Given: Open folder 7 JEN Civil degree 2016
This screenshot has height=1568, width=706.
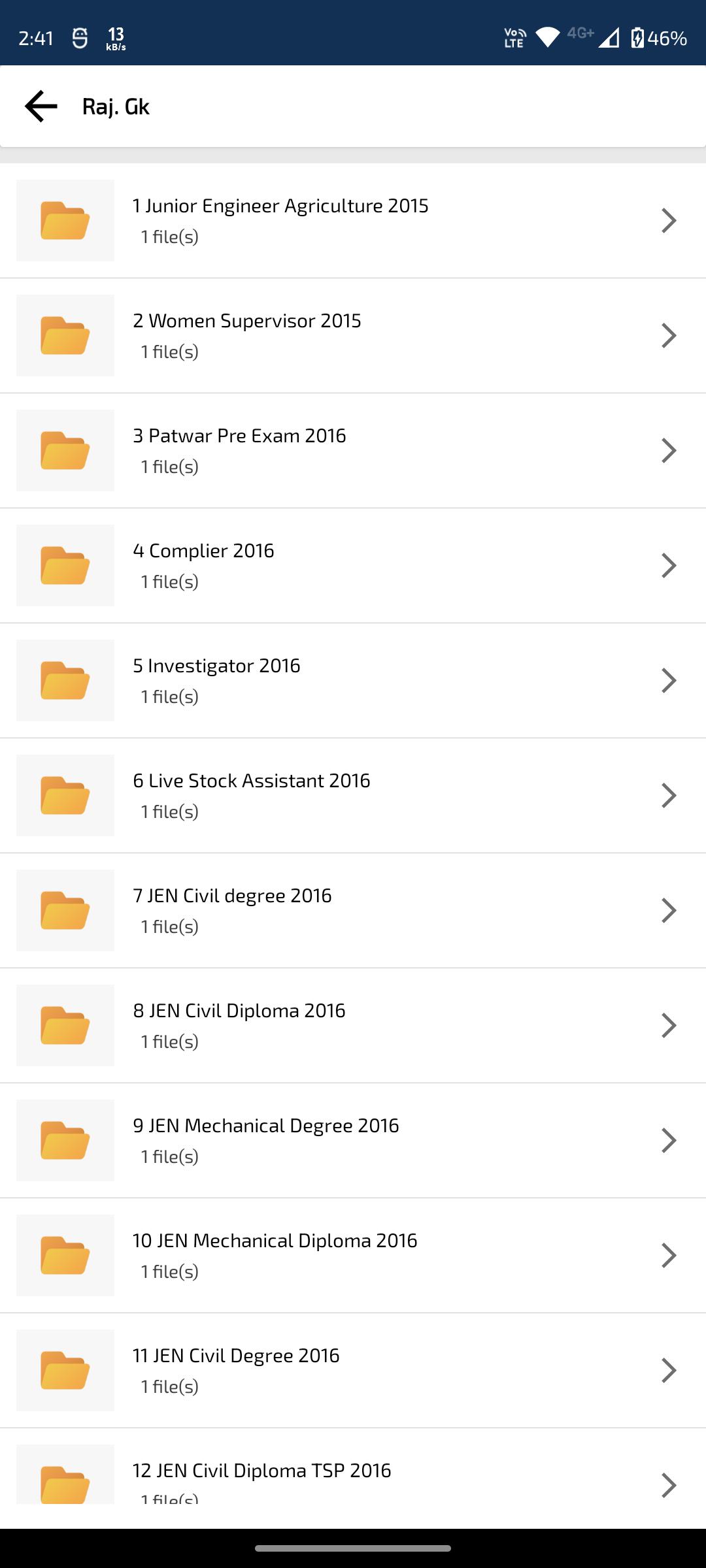Looking at the screenshot, I should click(x=353, y=911).
